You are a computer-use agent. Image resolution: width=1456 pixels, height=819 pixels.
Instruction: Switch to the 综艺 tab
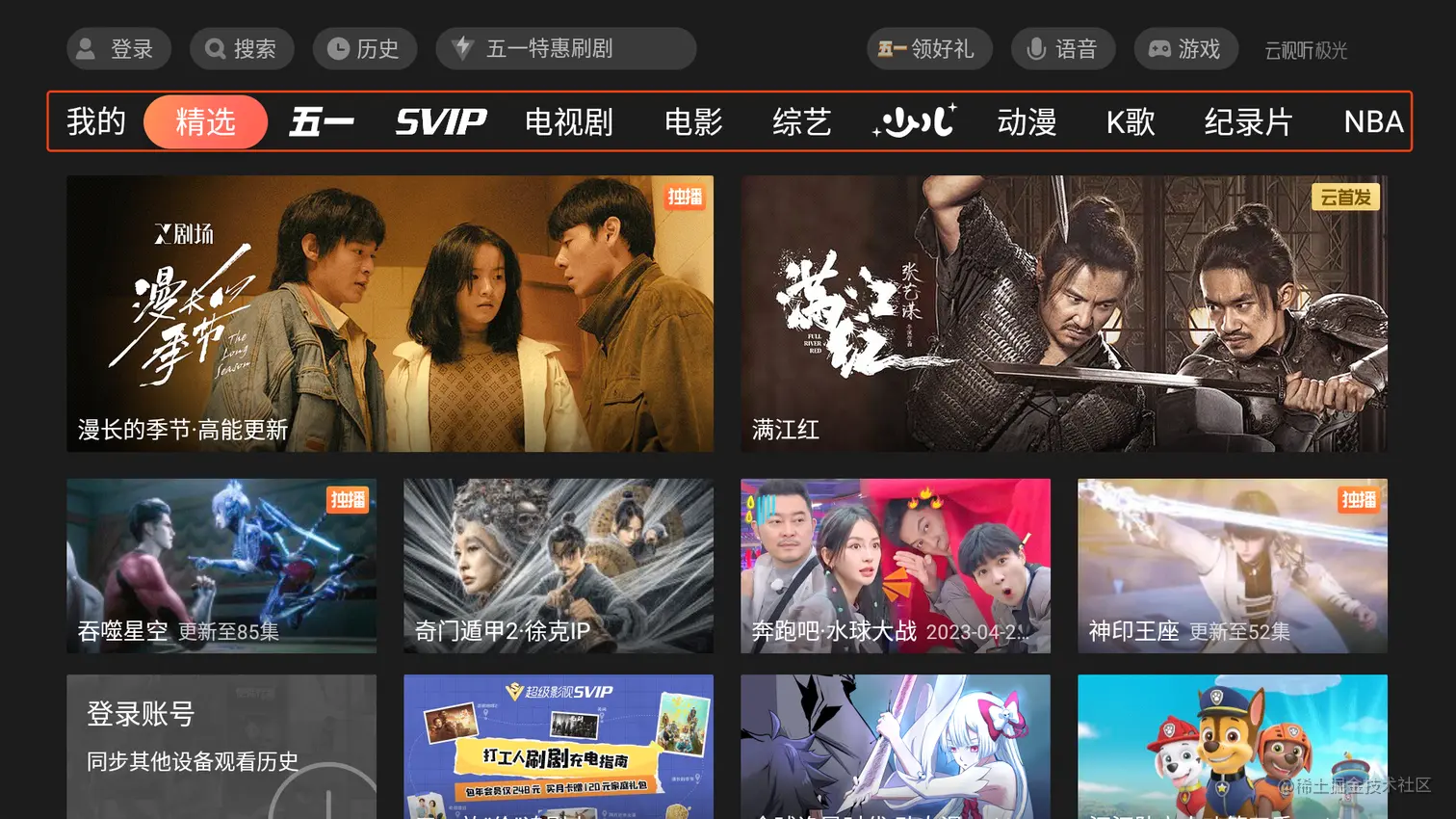pos(801,122)
